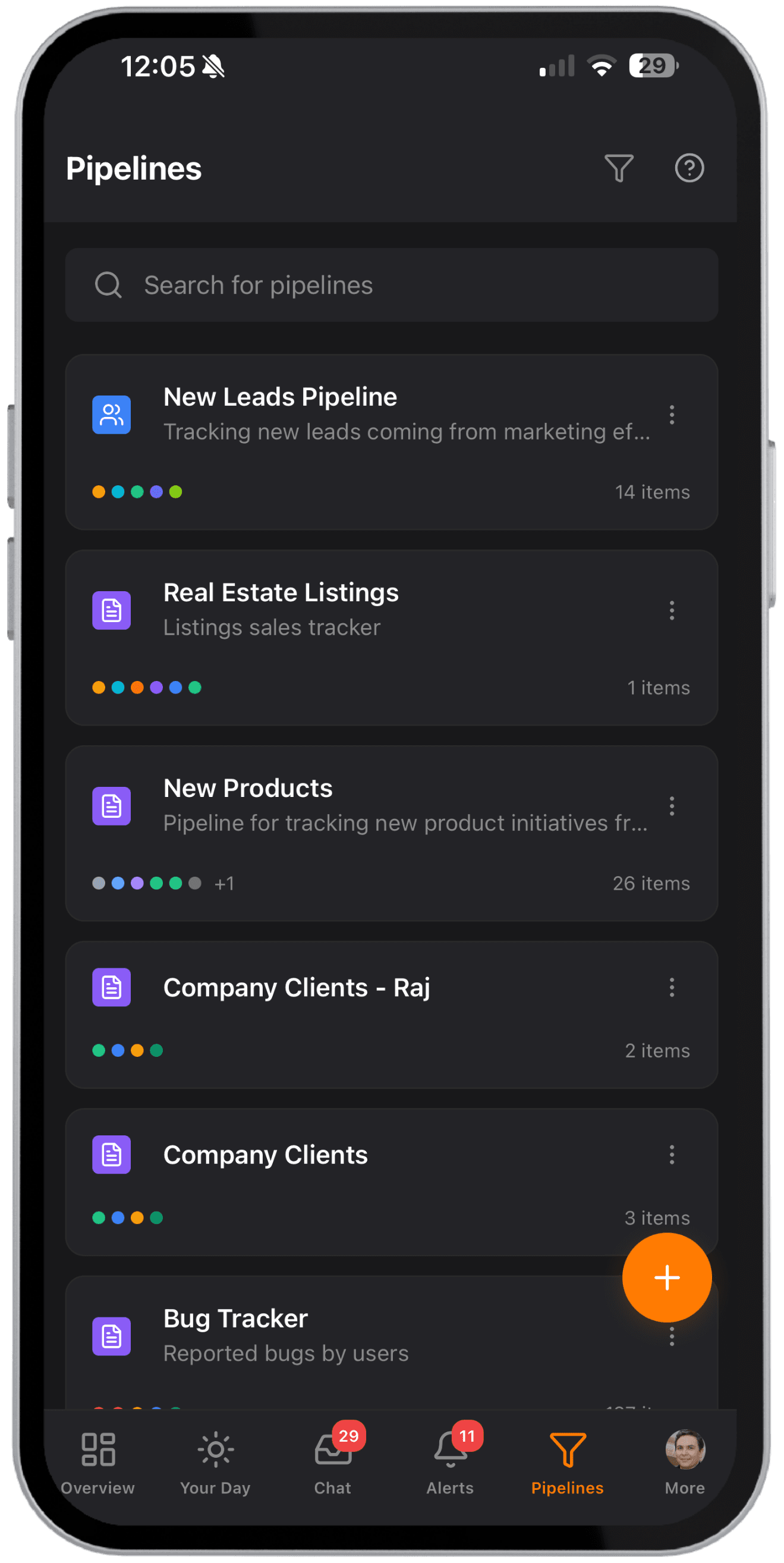Tap the document icon on Real Estate Listings
Viewport: 784px width, 1563px height.
click(111, 610)
